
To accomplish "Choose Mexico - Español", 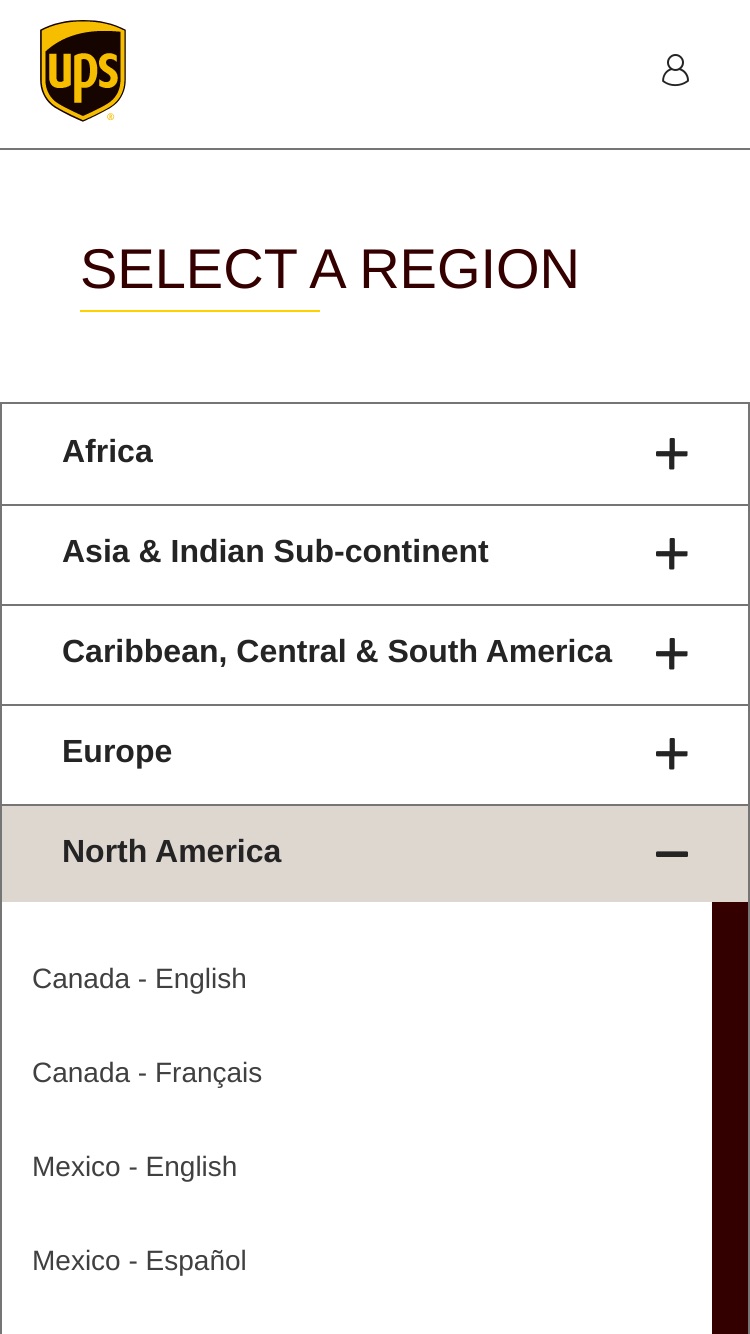I will (139, 1261).
